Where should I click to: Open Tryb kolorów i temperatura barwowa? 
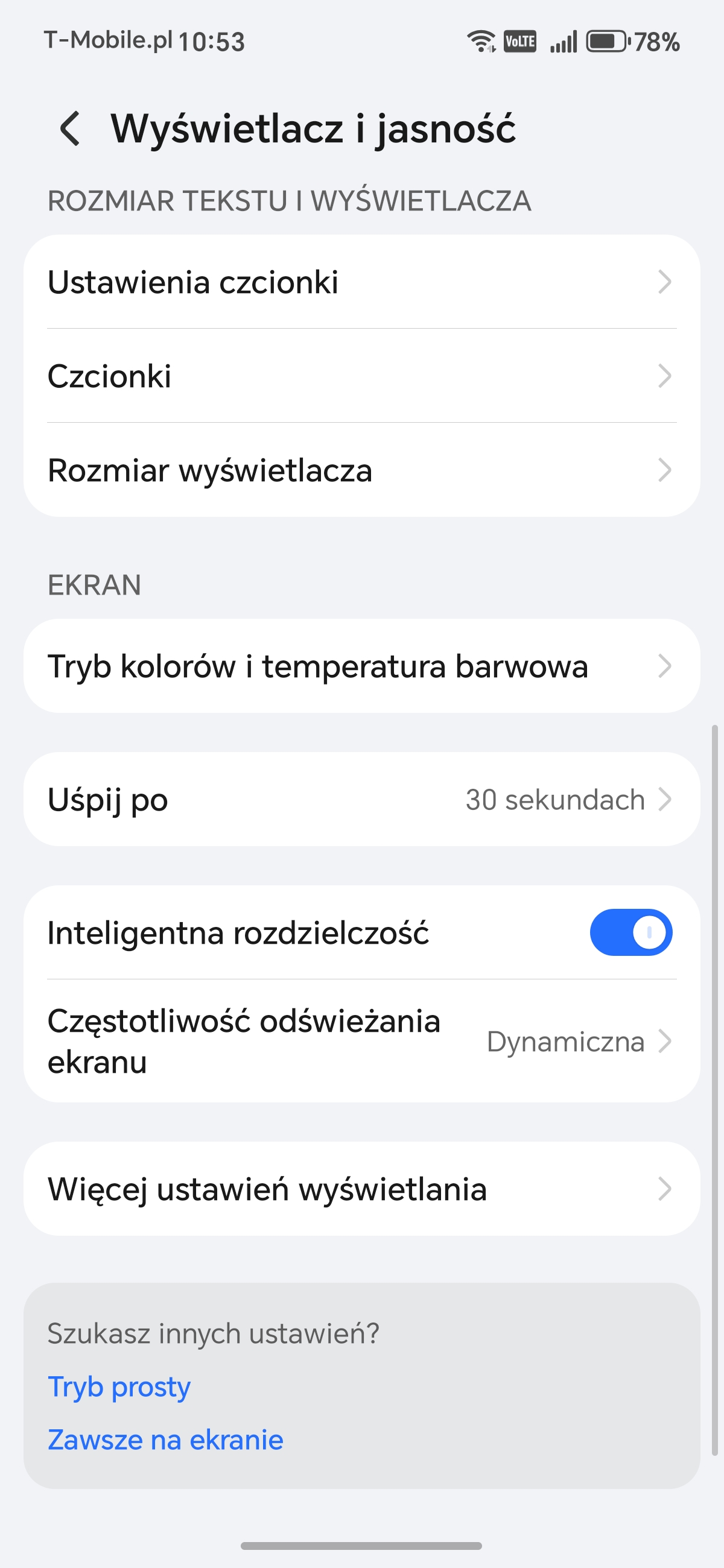(x=361, y=666)
